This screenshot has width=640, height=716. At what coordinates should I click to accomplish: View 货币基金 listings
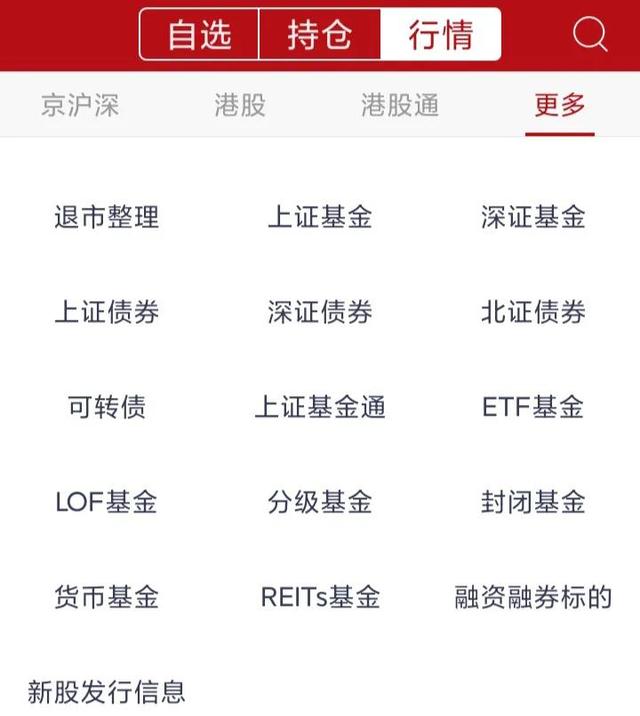[x=107, y=598]
